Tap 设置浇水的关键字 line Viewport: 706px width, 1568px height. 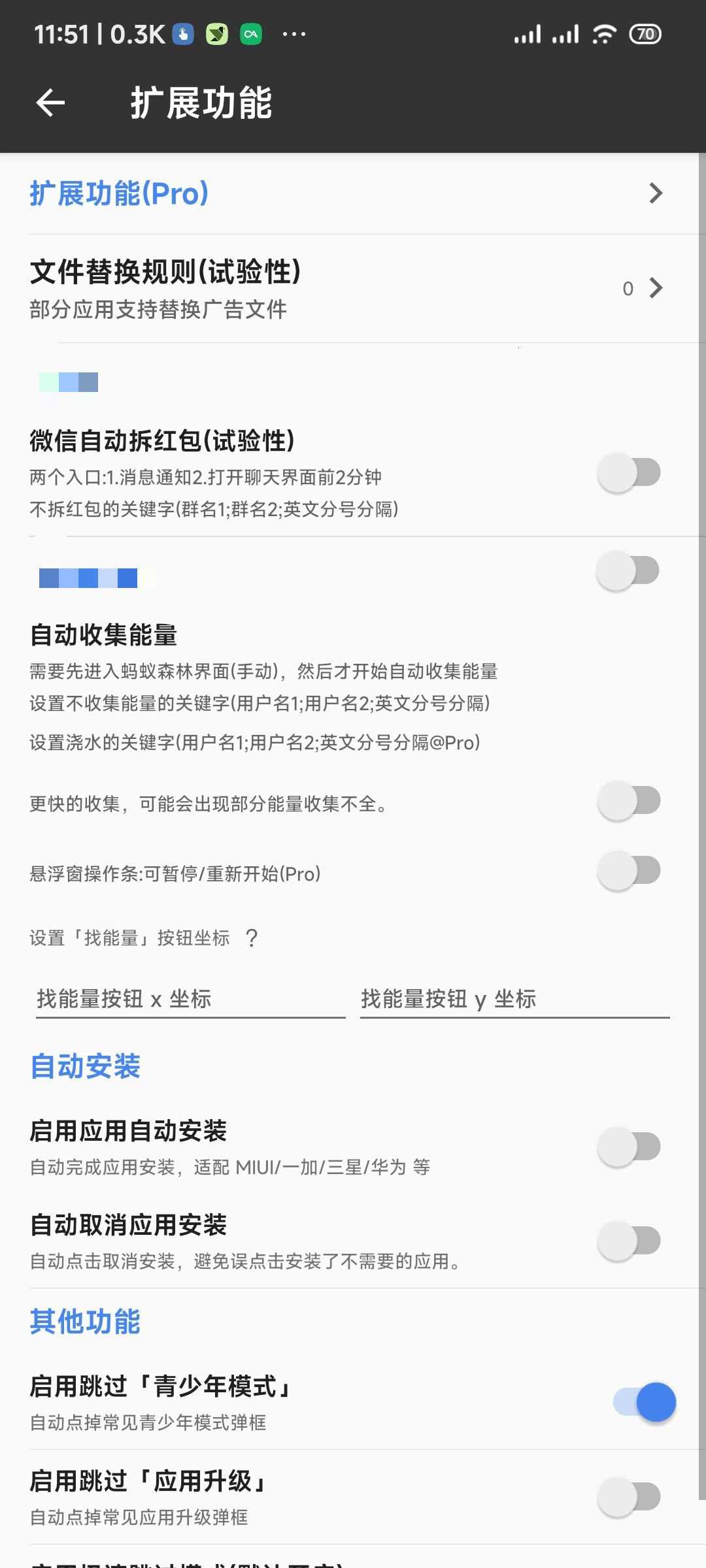click(255, 743)
